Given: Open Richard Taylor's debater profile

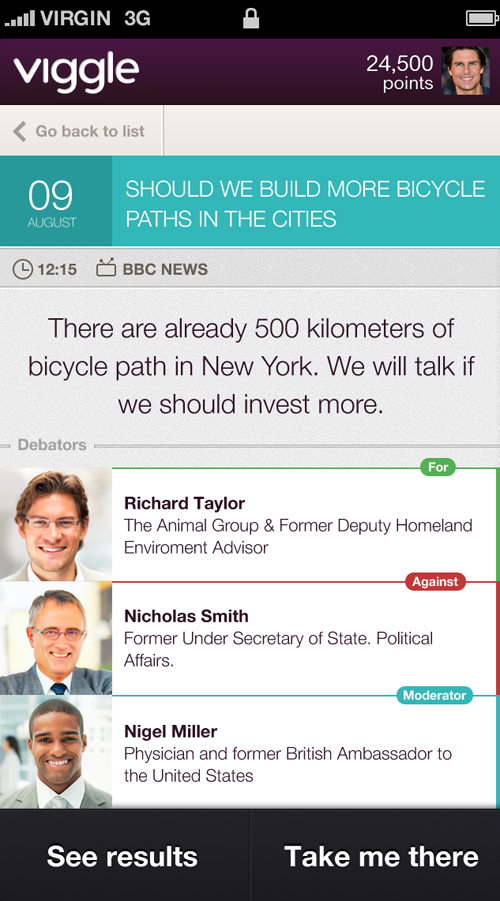Looking at the screenshot, I should tap(249, 525).
